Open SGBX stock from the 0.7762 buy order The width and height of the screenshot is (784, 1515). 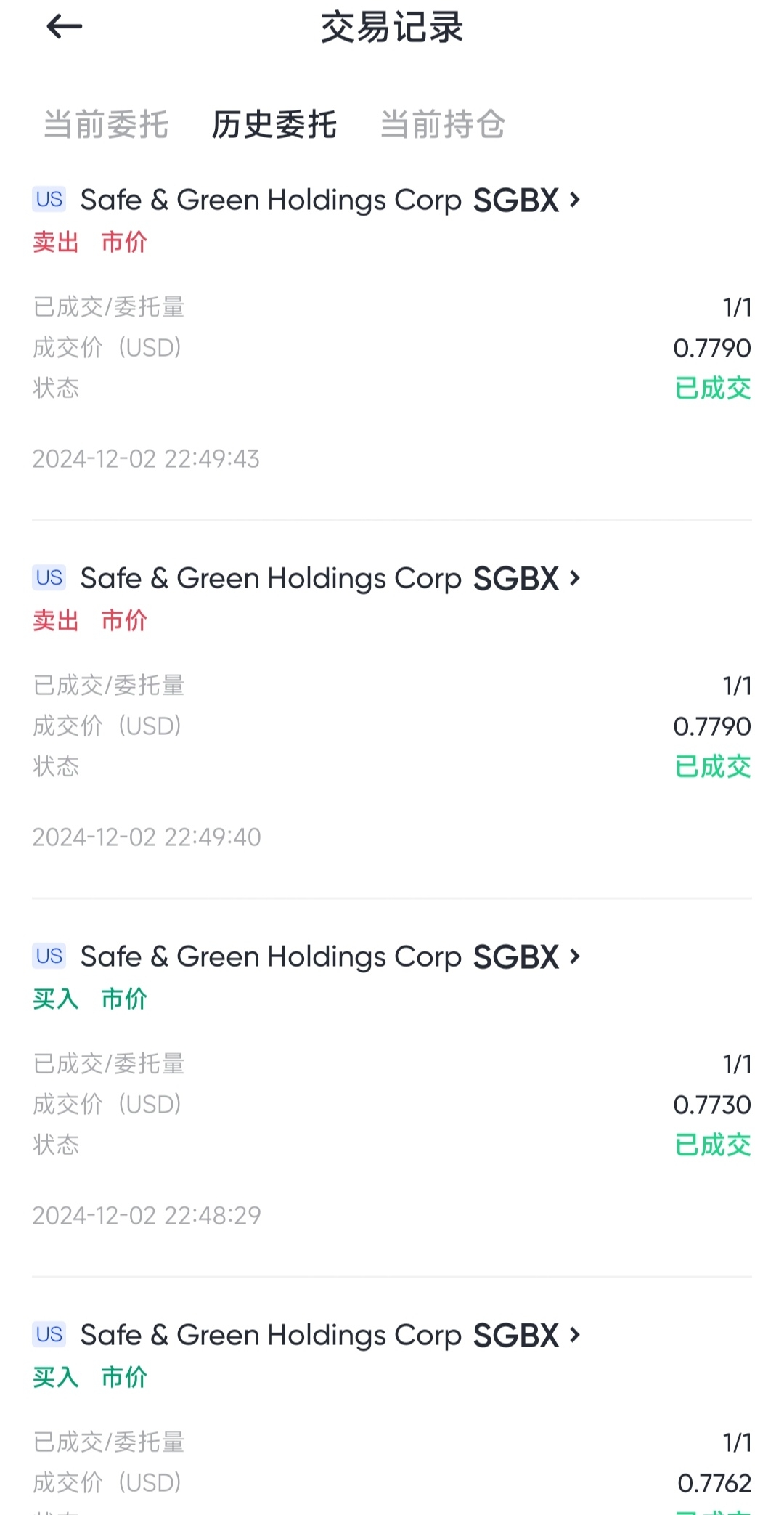coord(306,1335)
